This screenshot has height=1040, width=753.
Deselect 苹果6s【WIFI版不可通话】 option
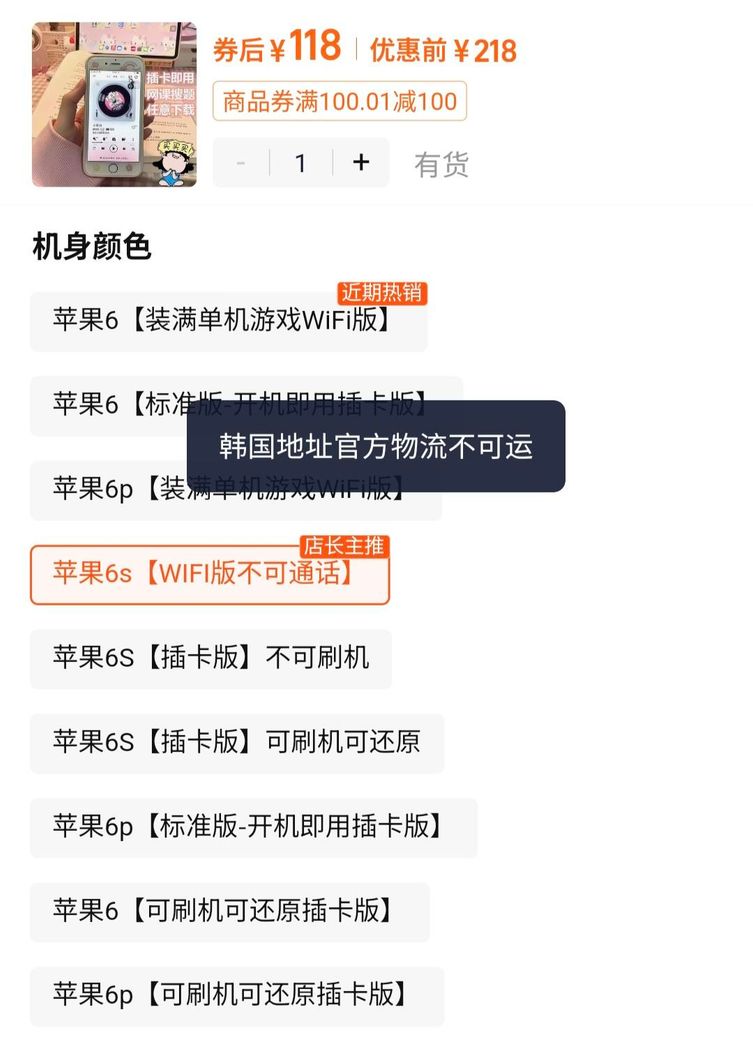[209, 575]
